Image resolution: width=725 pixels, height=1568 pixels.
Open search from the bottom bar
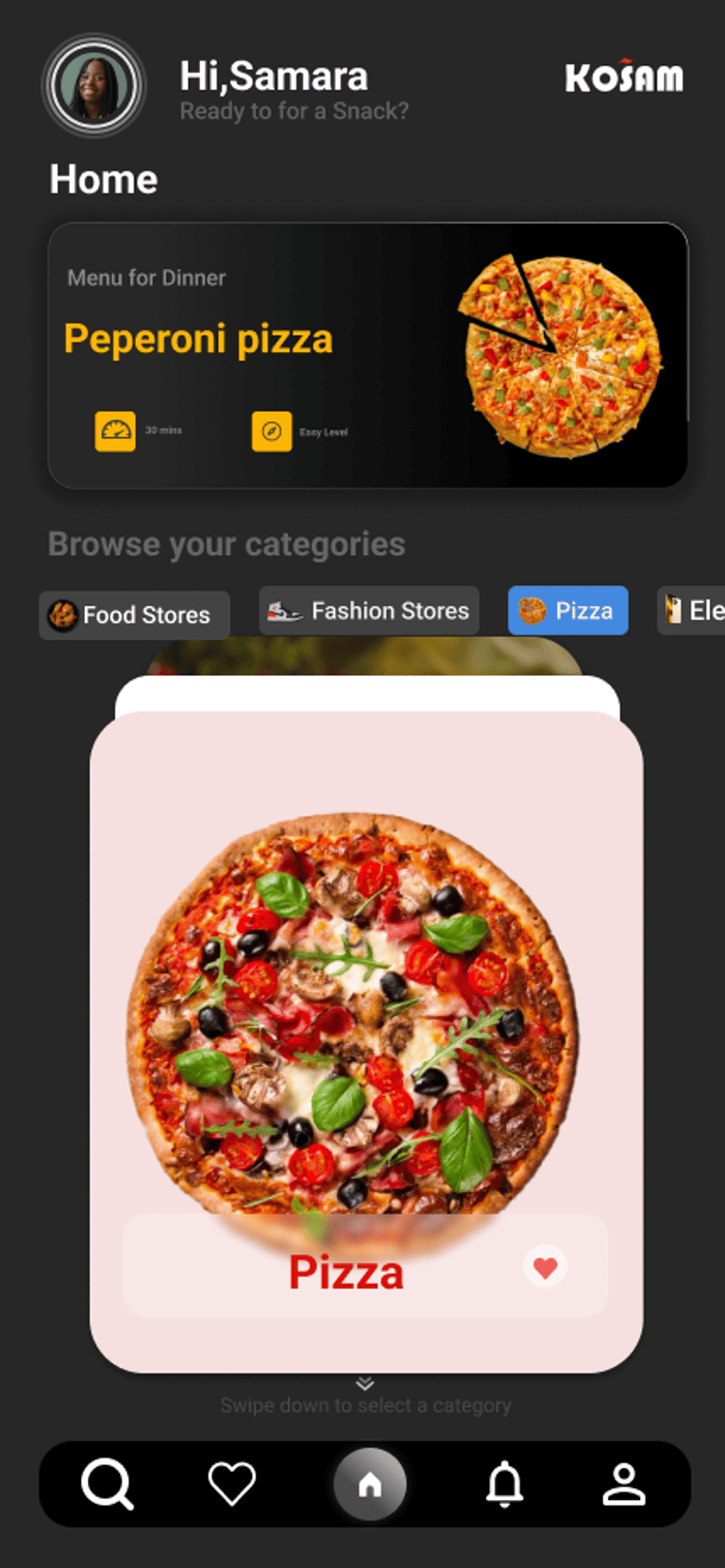coord(108,1484)
